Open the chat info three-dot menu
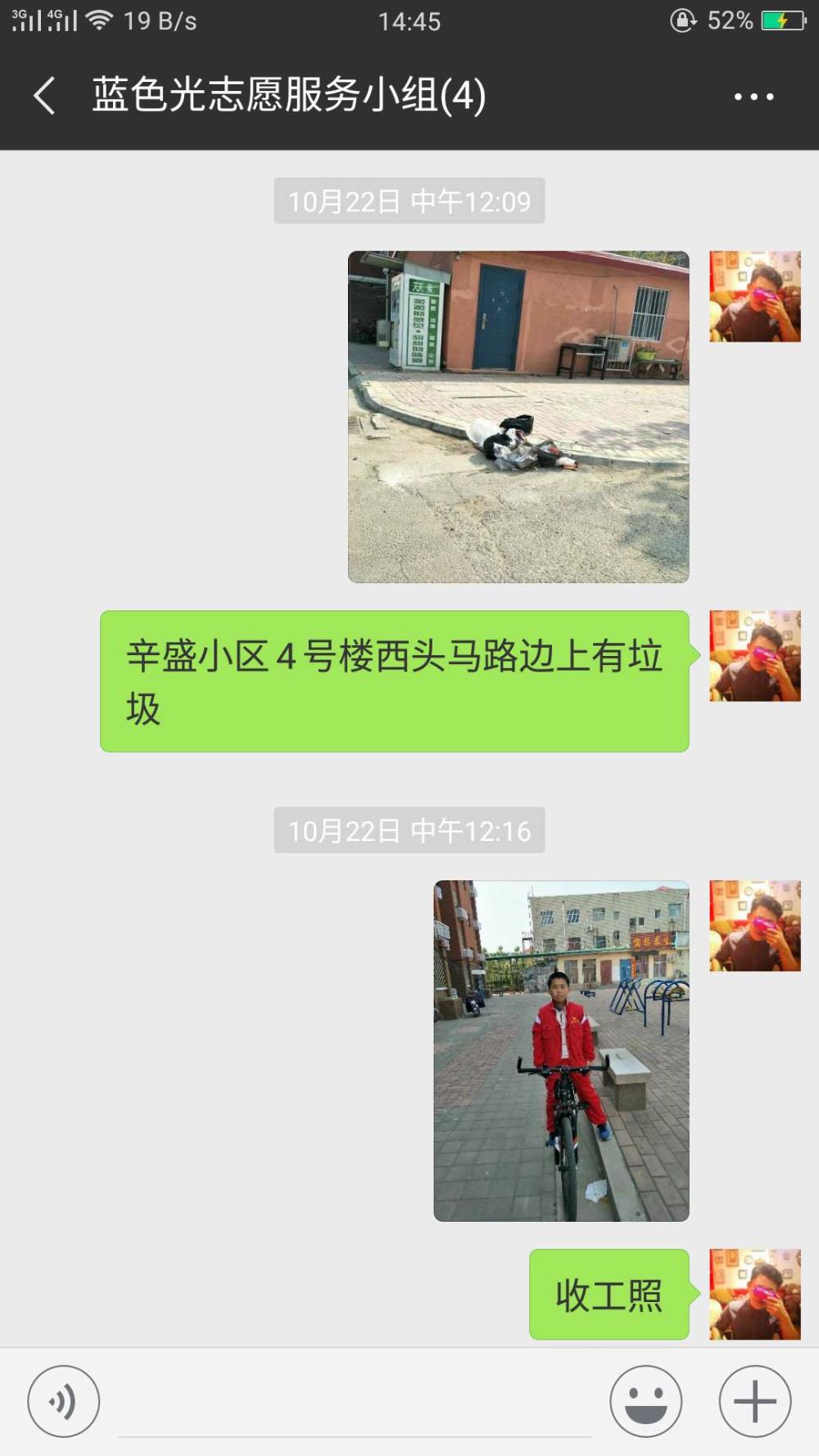 coord(753,97)
